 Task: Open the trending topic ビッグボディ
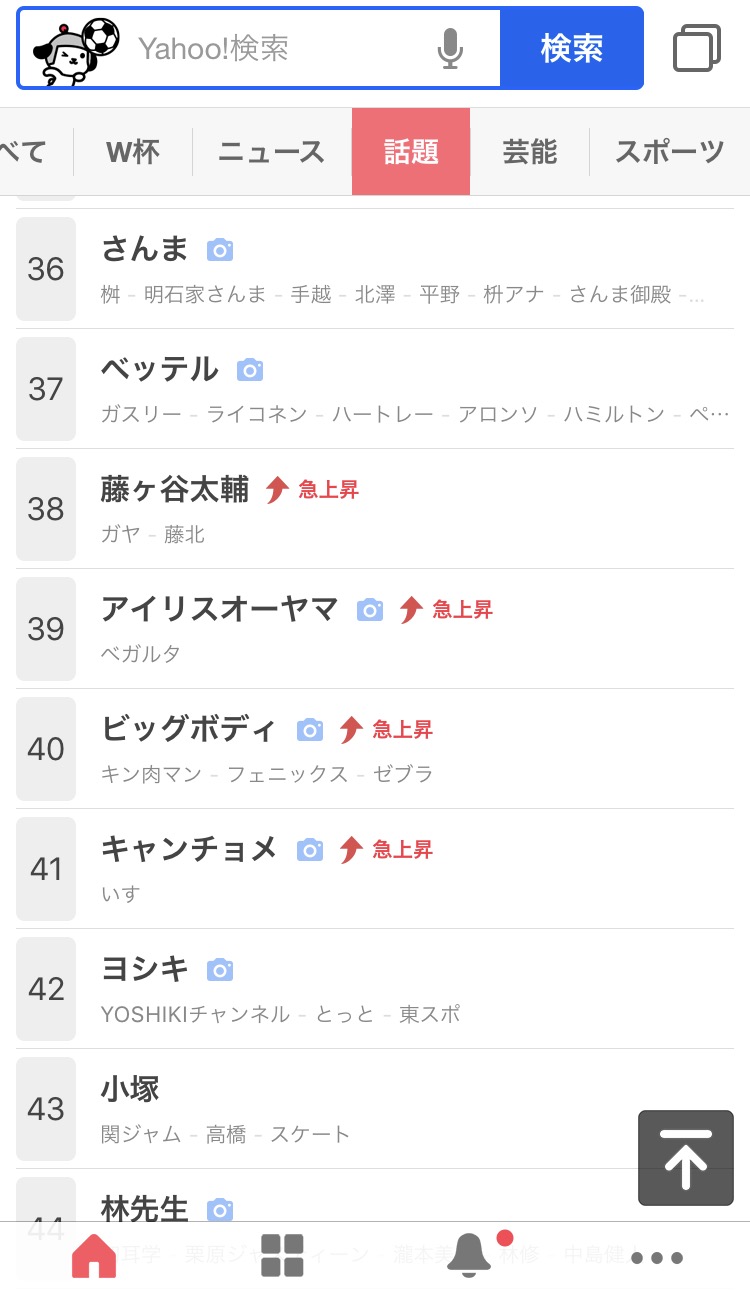point(188,729)
